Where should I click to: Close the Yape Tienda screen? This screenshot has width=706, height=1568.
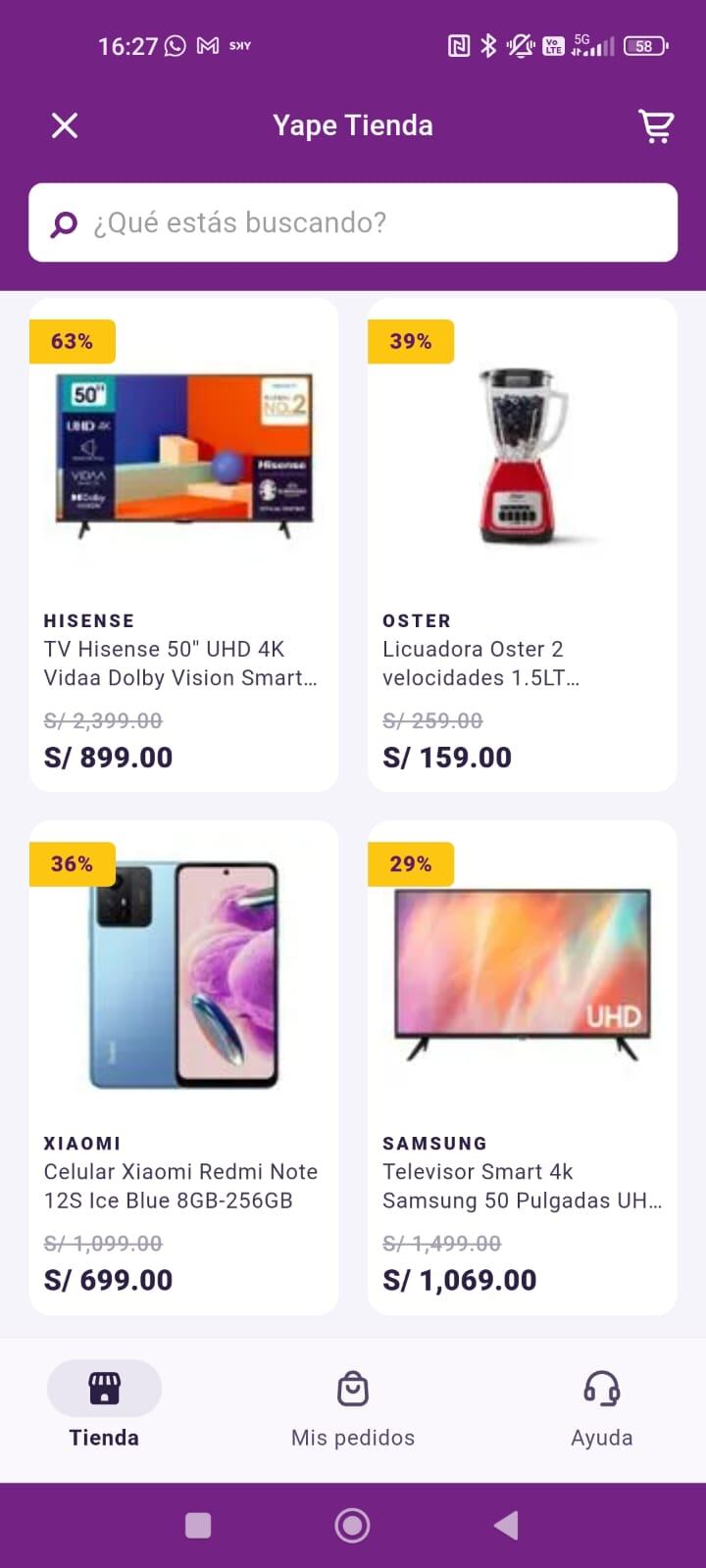65,125
